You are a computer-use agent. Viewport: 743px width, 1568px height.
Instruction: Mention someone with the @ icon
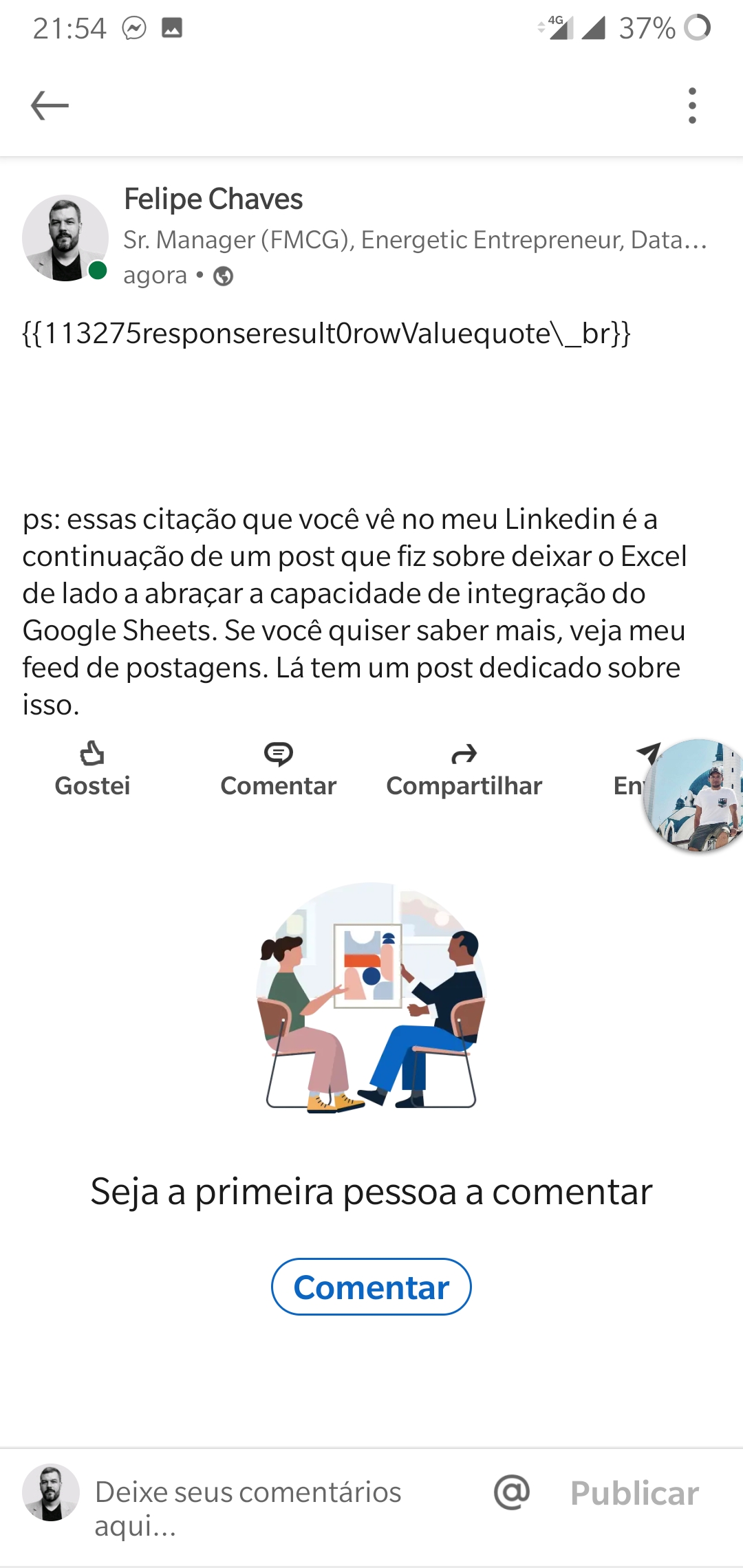click(x=512, y=1492)
